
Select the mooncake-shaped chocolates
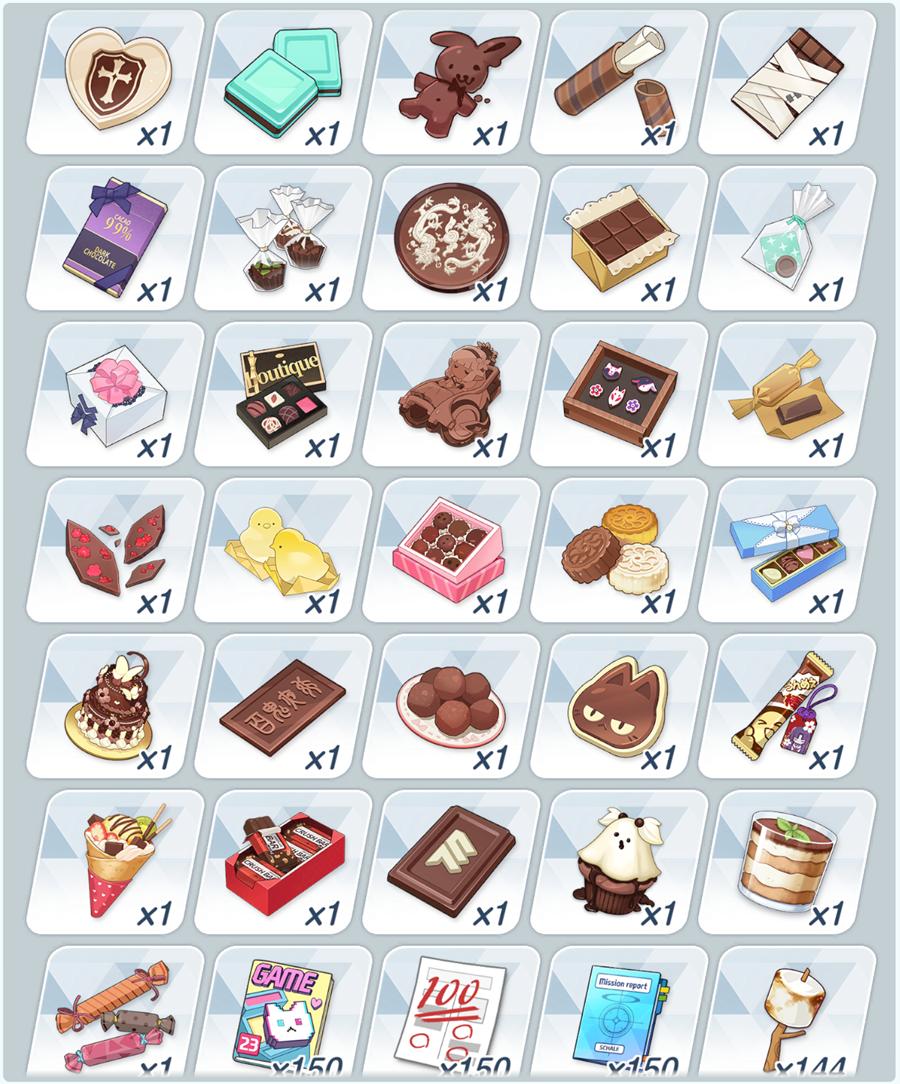click(x=619, y=550)
